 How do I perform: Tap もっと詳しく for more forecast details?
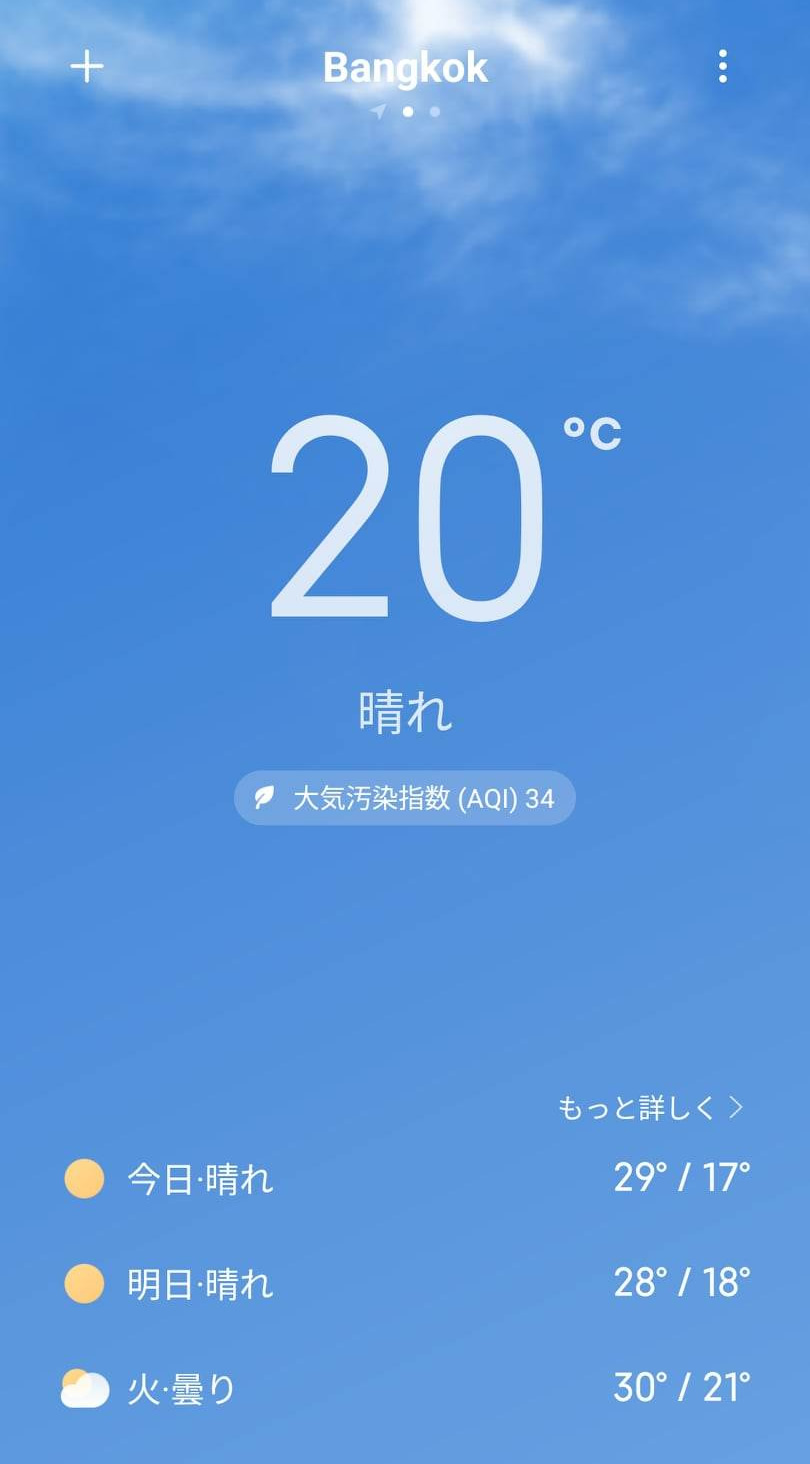point(651,1108)
